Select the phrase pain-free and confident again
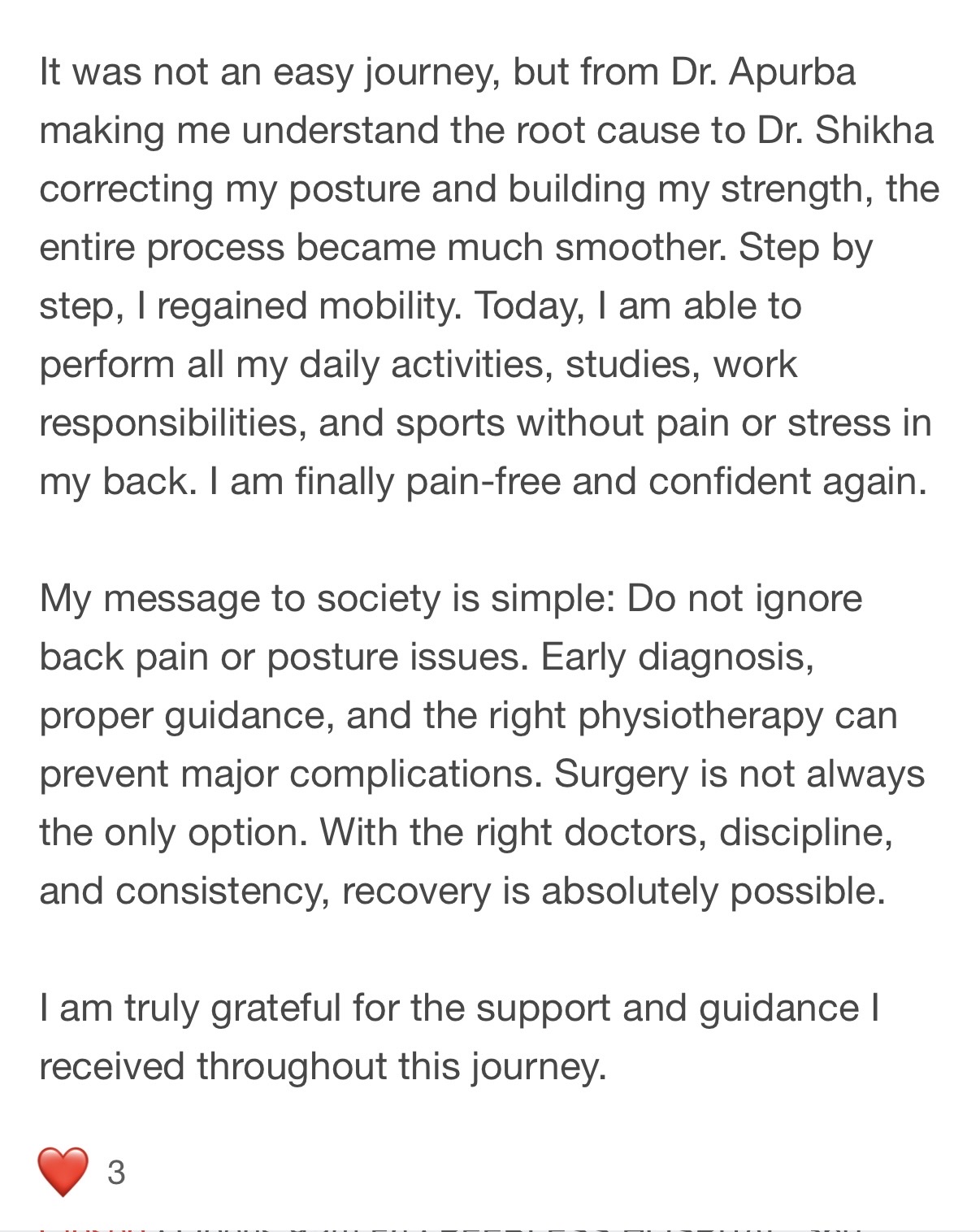980x1232 pixels. tap(666, 481)
